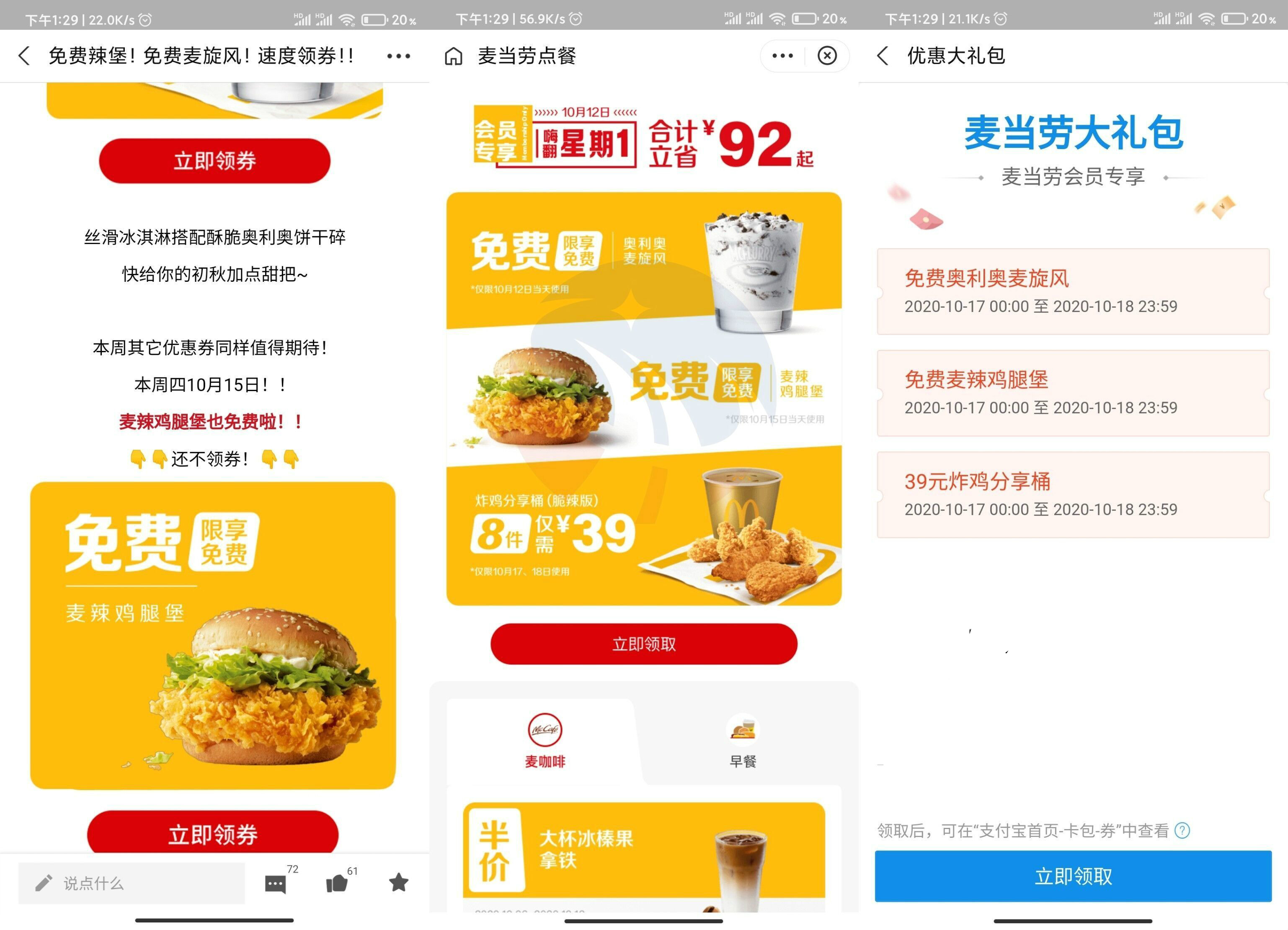Tap the home icon in 麦当劳点餐
Screen dimensions: 1288x930
[x=453, y=56]
